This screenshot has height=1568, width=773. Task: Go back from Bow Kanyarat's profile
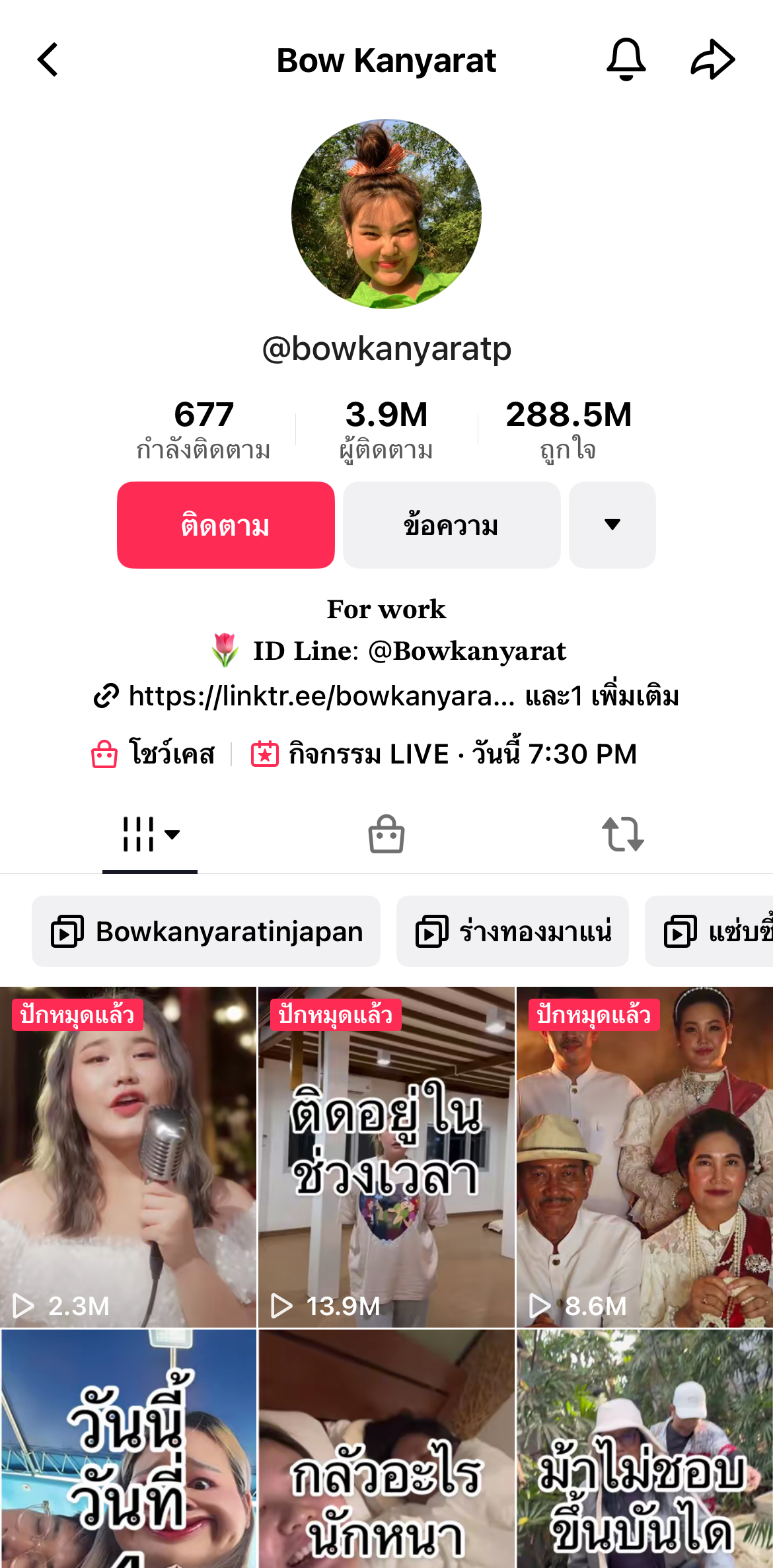coord(48,60)
